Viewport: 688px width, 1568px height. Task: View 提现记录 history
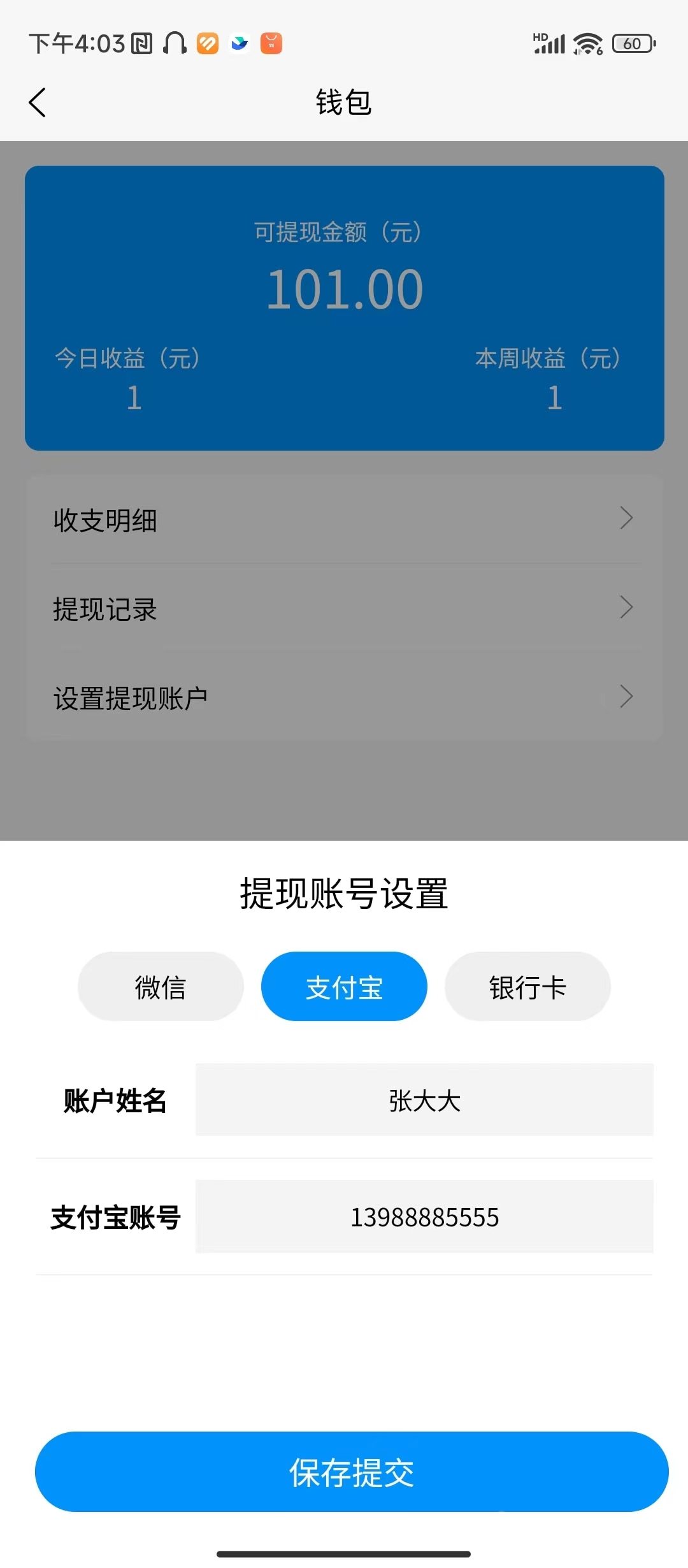coord(344,609)
